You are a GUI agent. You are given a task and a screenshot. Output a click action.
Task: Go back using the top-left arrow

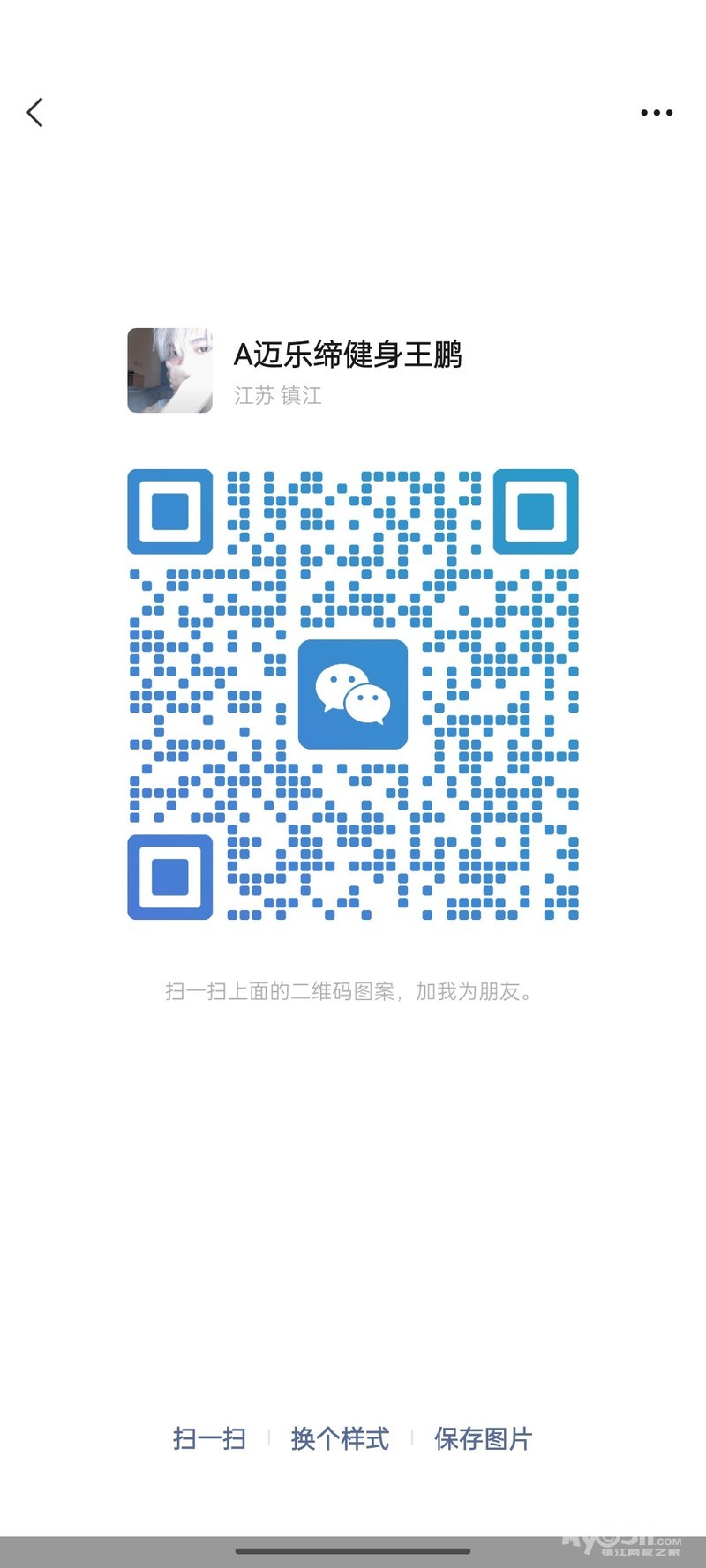point(35,113)
